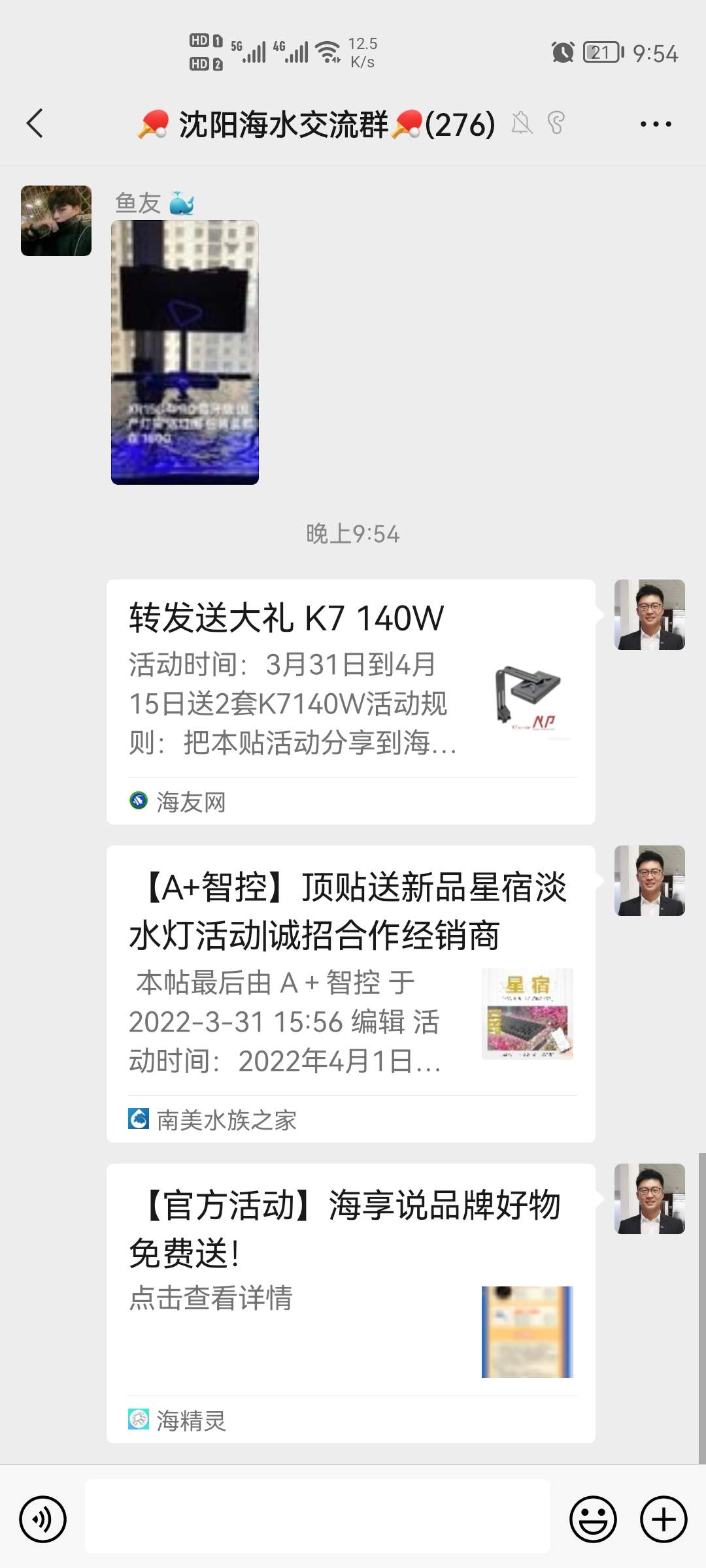Open the plus attachments menu

pyautogui.click(x=664, y=1519)
